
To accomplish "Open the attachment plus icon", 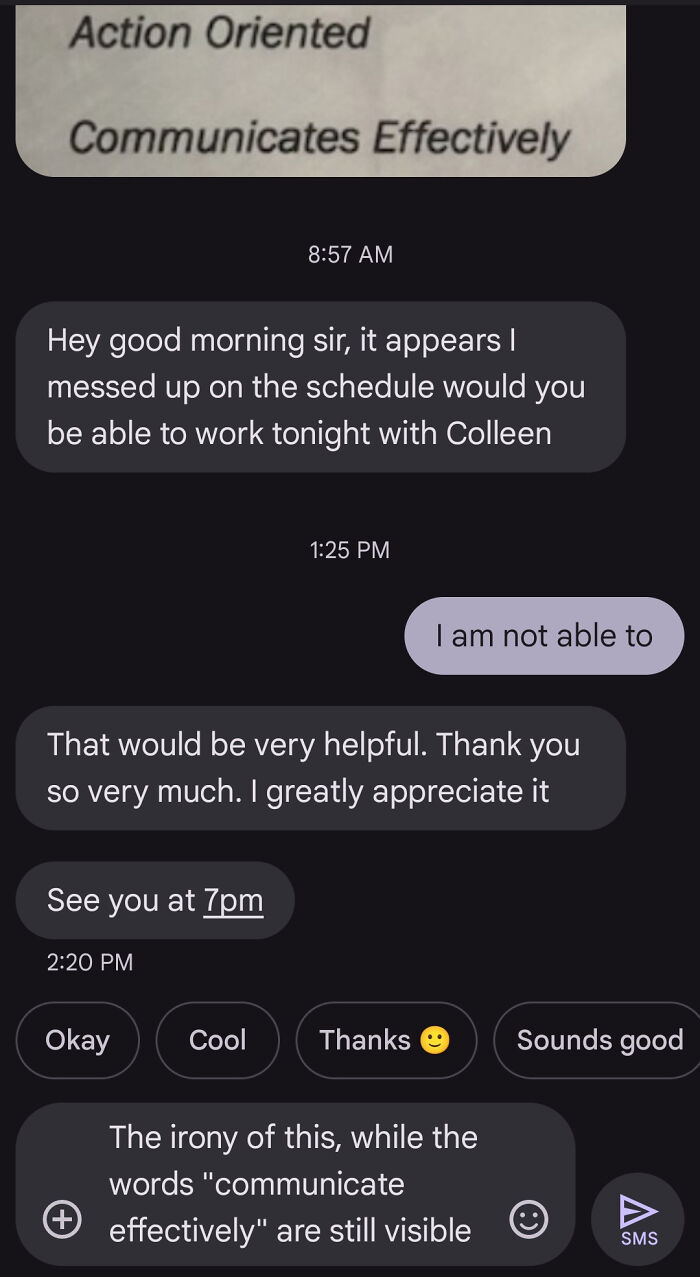I will pos(62,1218).
